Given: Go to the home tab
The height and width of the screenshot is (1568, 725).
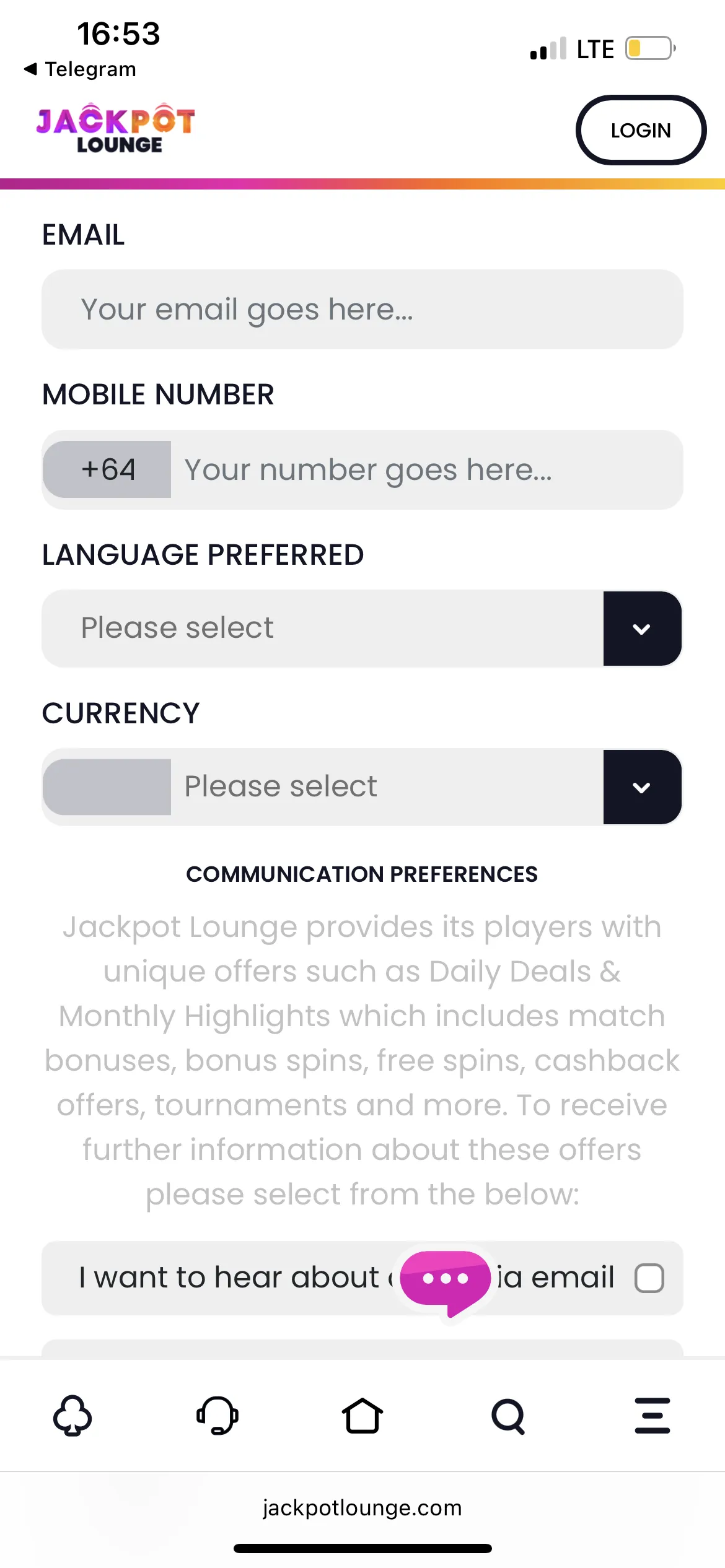Looking at the screenshot, I should (x=362, y=1416).
